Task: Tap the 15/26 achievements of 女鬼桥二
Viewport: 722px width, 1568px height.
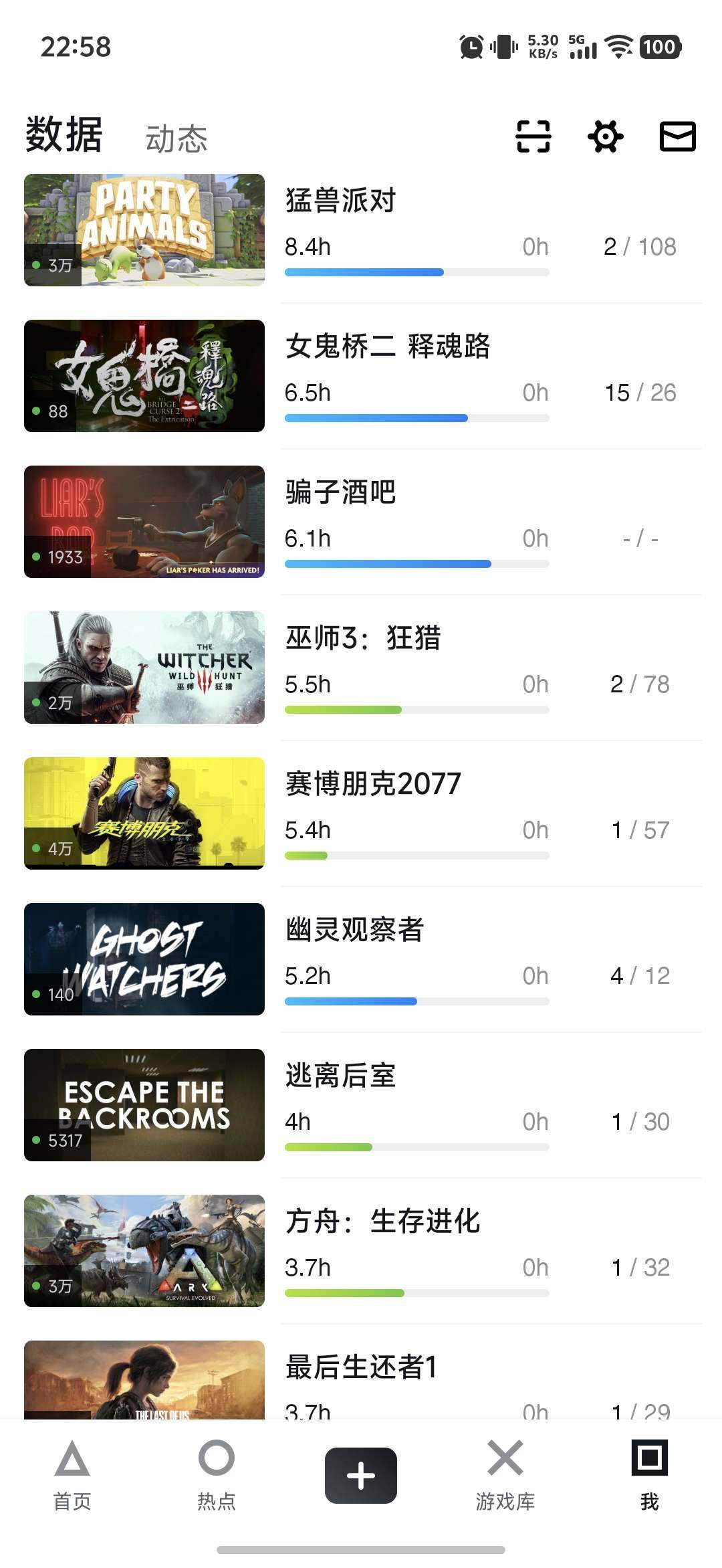Action: (x=639, y=393)
